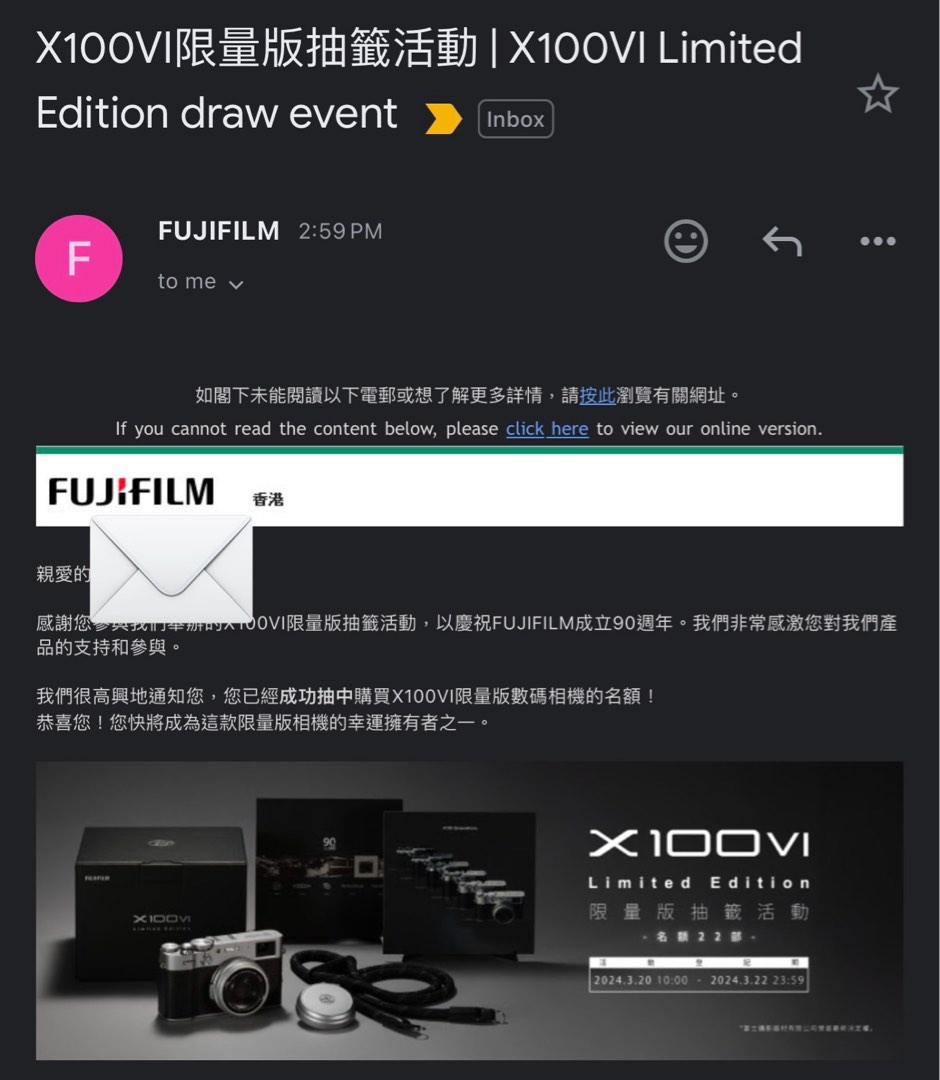Click the FUJIFILM logo in the banner
The image size is (940, 1080).
tap(130, 491)
